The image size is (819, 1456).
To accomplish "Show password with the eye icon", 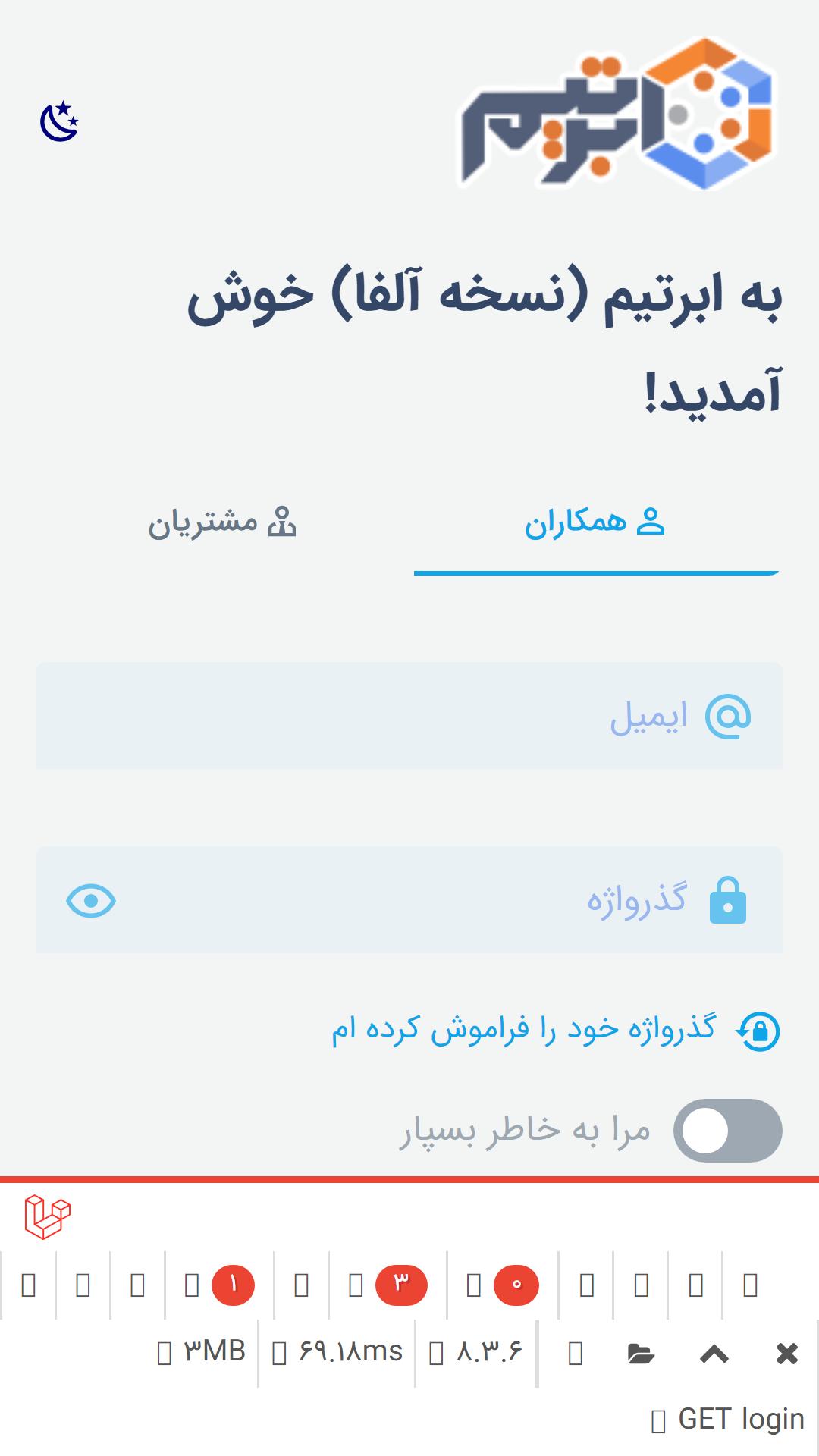I will click(x=91, y=901).
